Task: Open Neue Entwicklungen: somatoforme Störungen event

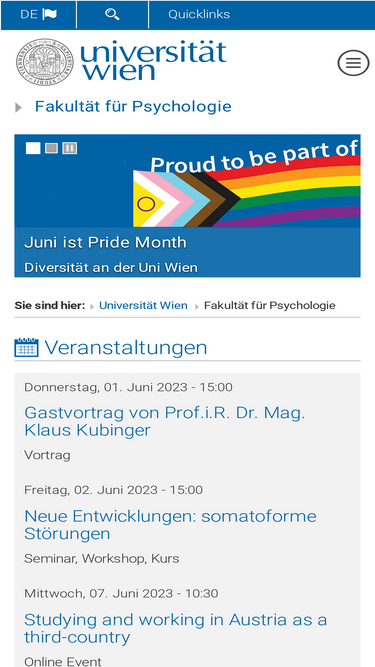Action: 170,524
